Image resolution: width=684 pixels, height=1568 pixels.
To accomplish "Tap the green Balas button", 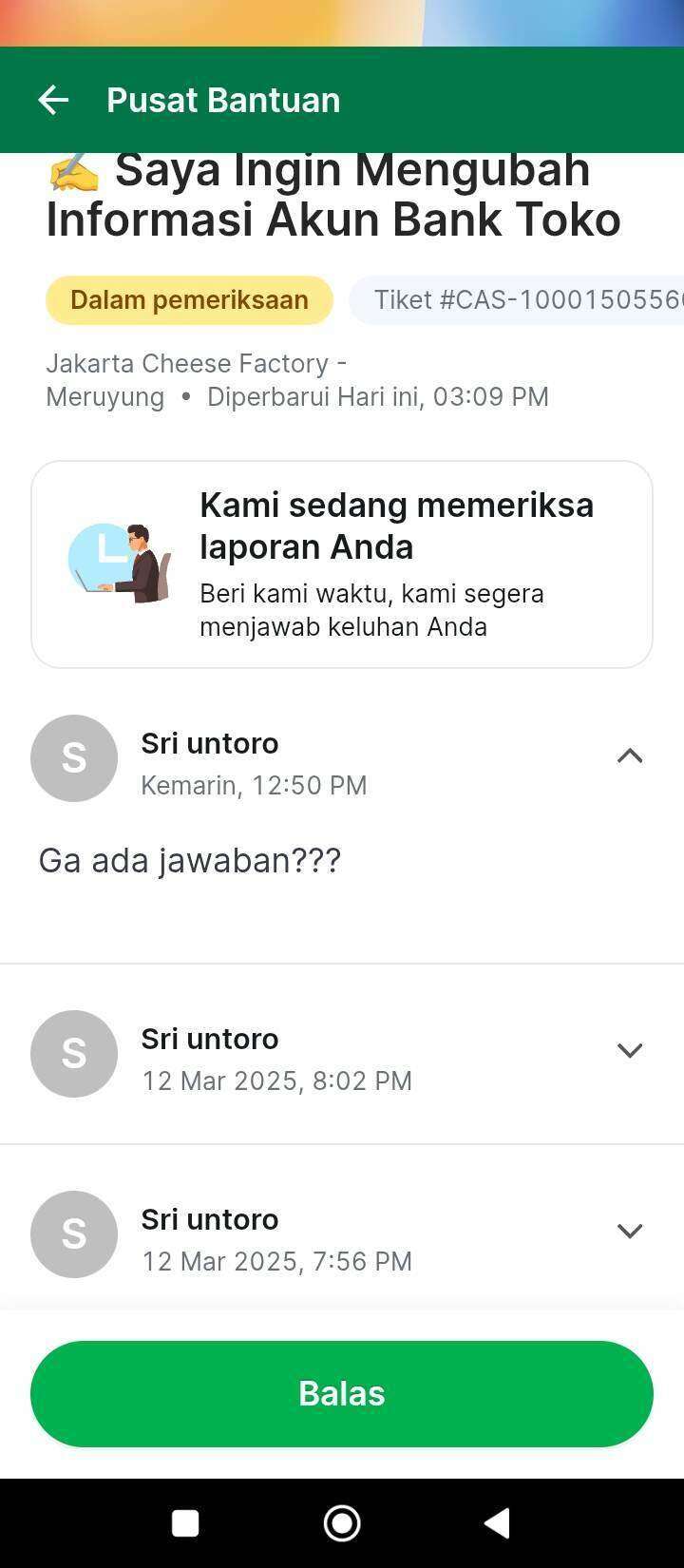I will (x=342, y=1393).
